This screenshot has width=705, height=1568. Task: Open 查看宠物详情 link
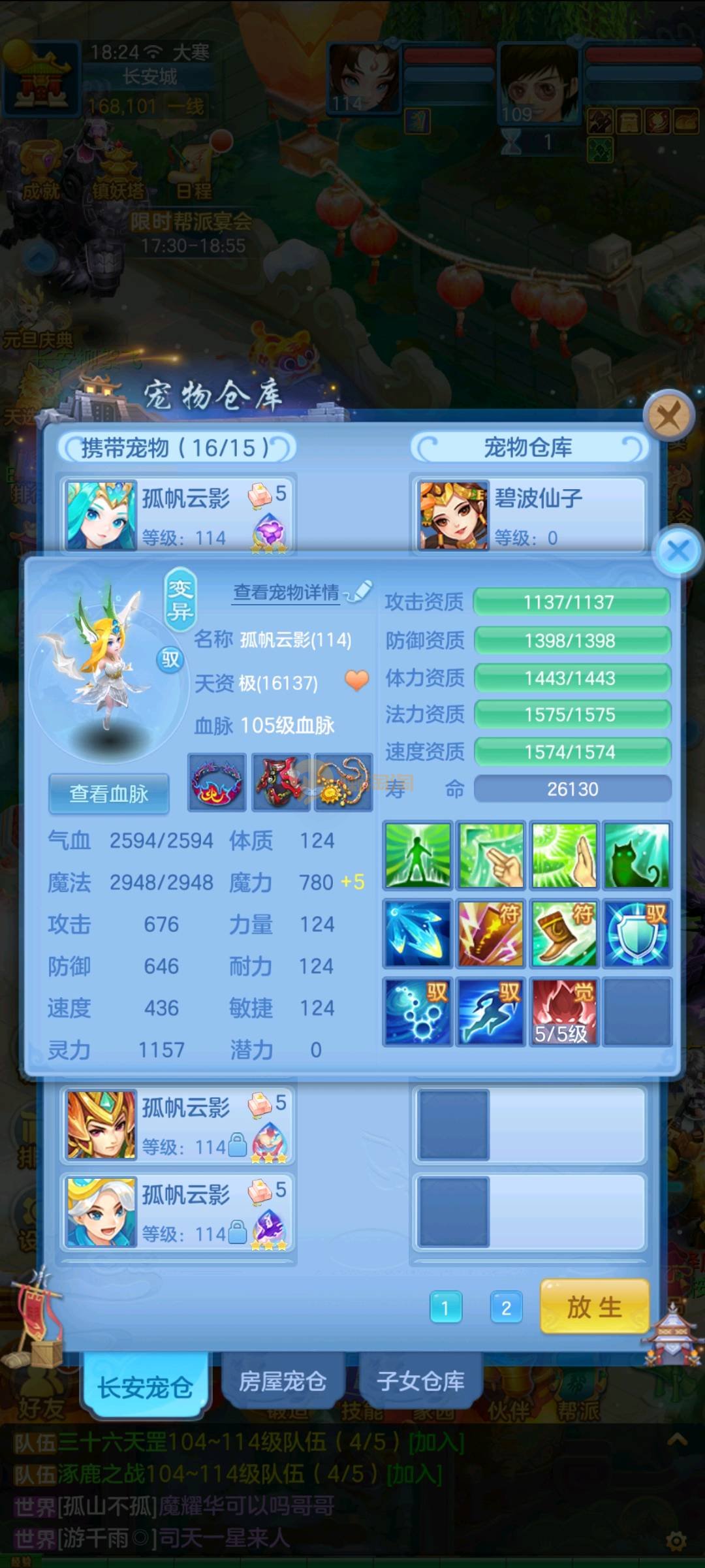pos(287,592)
